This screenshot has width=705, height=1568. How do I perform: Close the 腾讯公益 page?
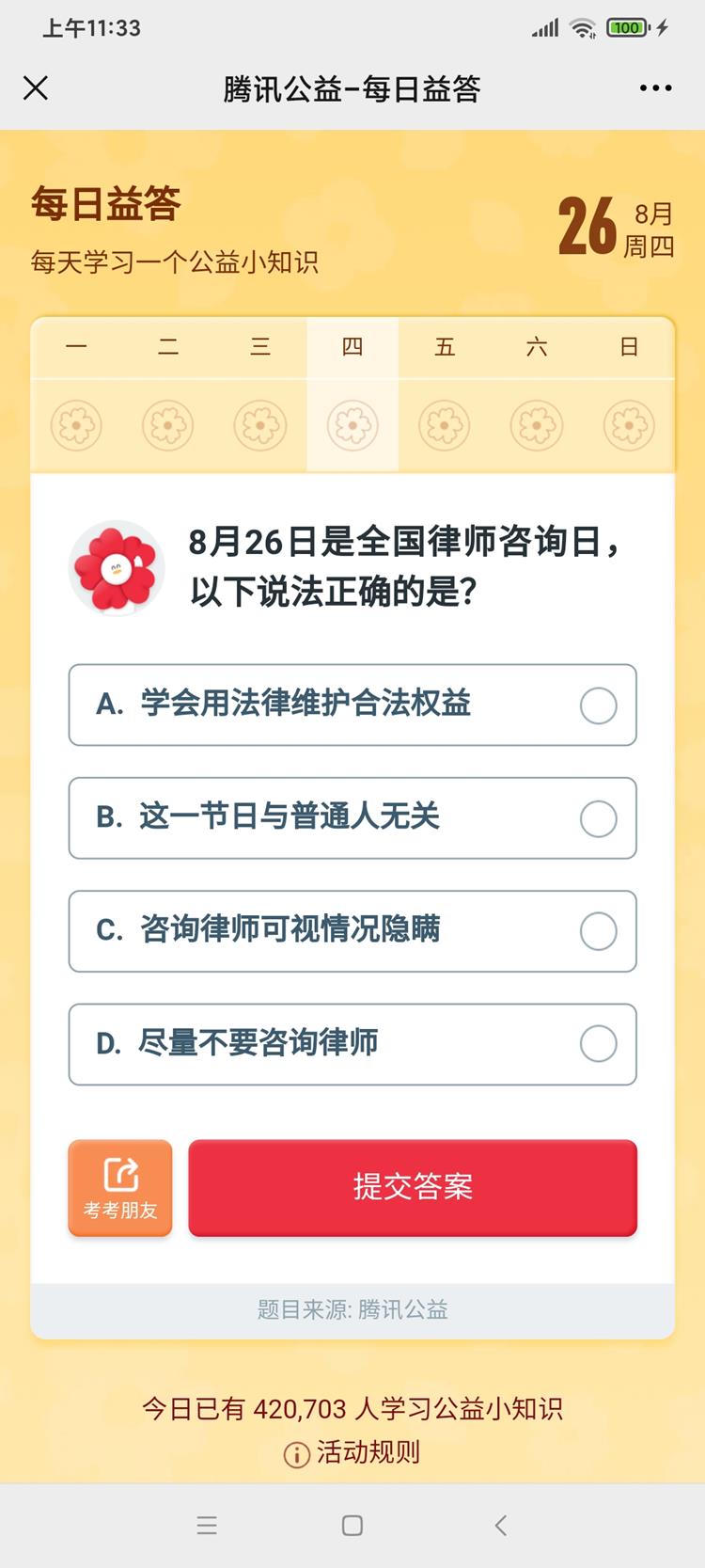tap(36, 88)
